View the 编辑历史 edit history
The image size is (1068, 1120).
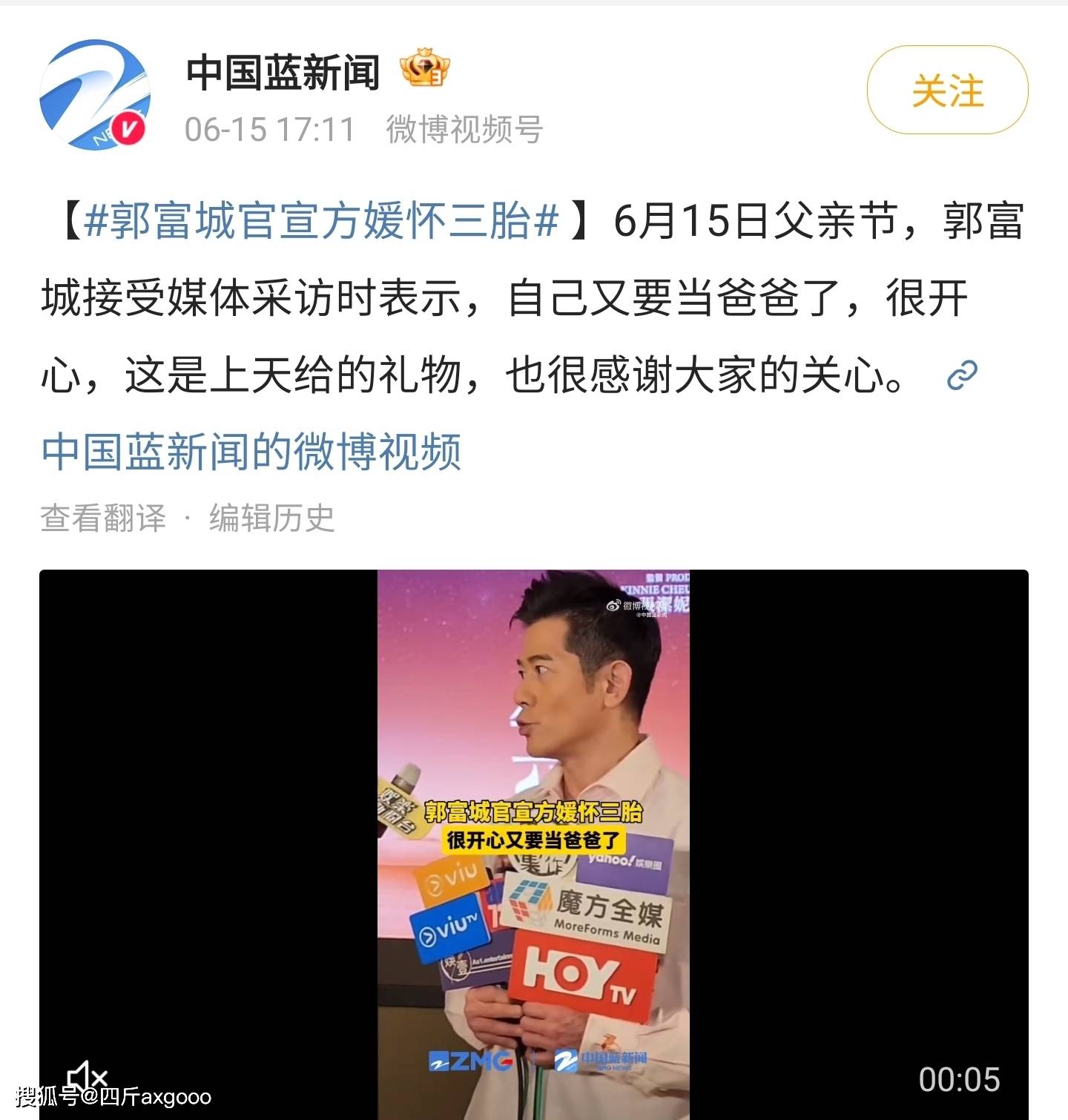271,518
